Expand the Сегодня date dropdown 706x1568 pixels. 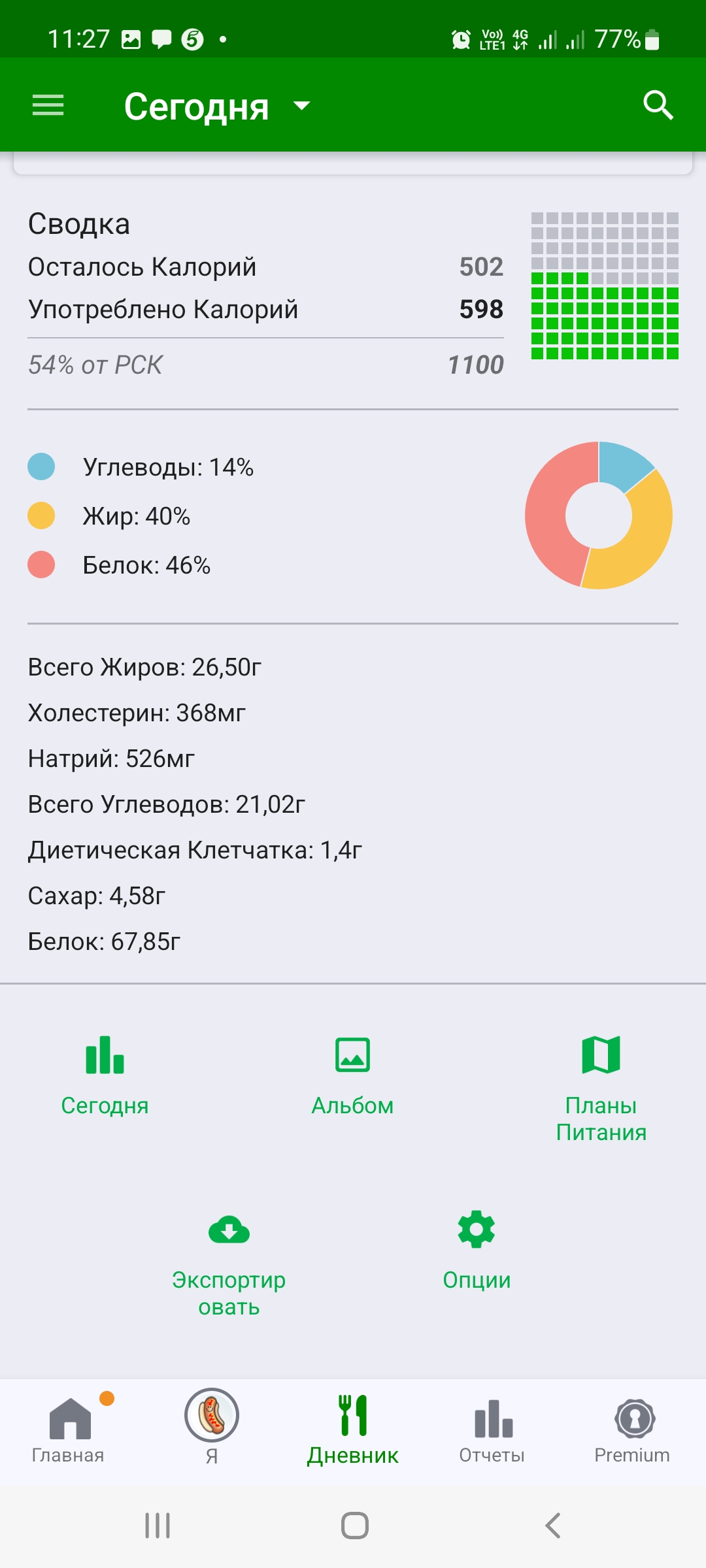click(x=217, y=106)
